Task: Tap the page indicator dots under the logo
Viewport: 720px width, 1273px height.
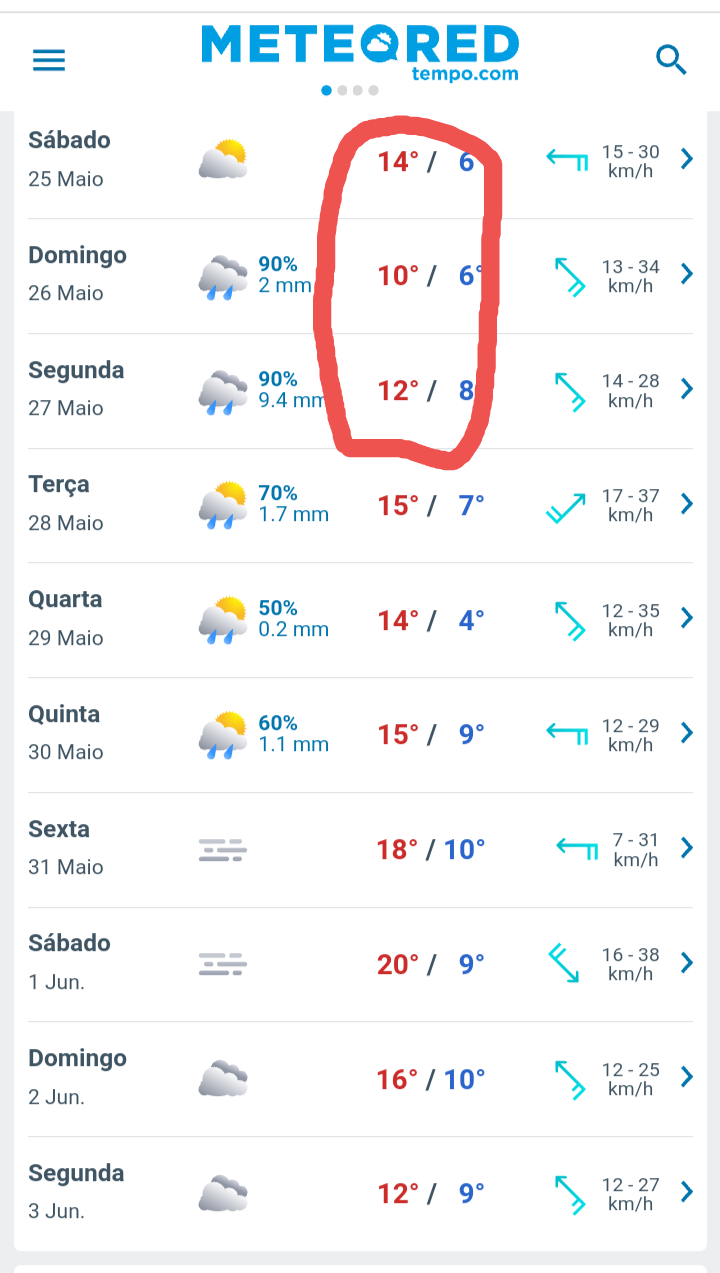Action: tap(350, 90)
